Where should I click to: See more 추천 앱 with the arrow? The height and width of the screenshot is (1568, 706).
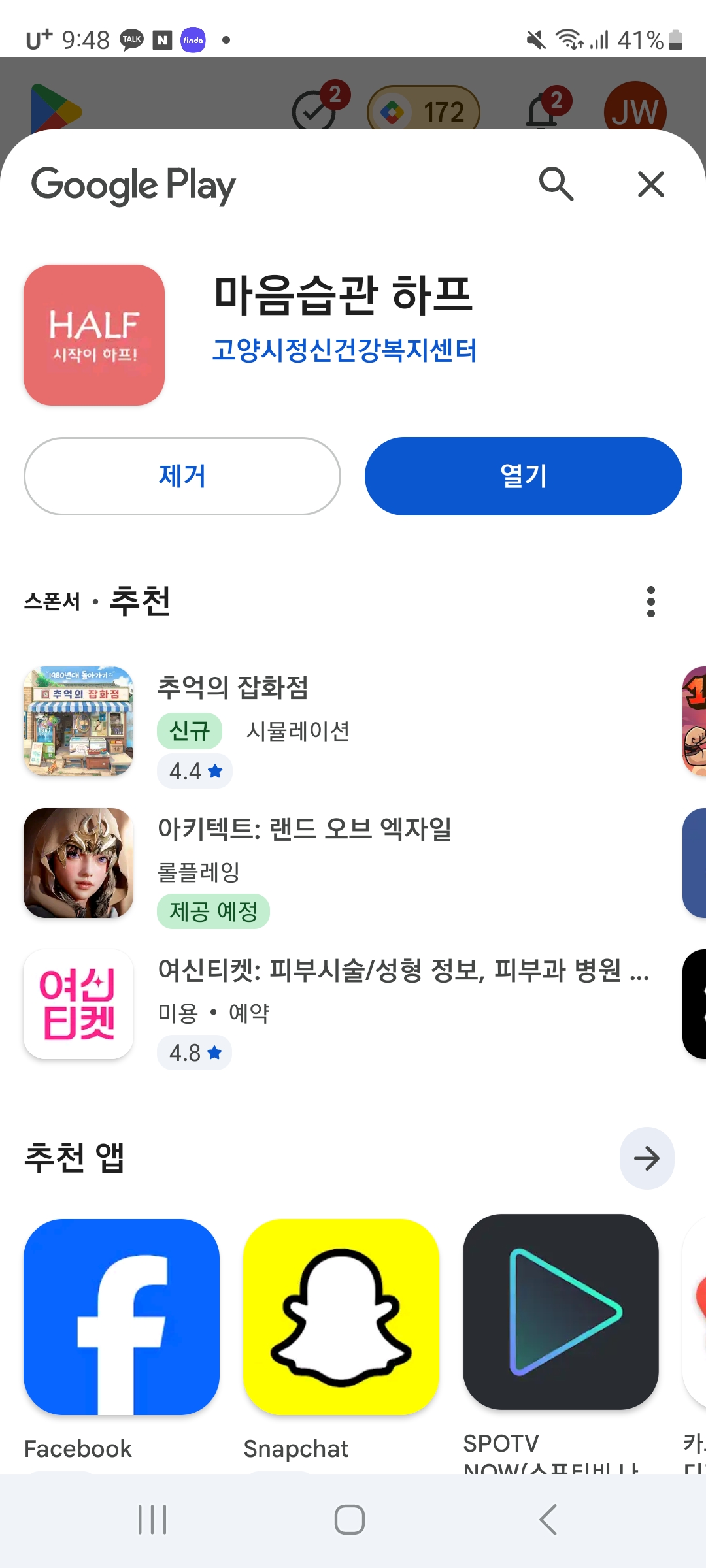[x=647, y=1158]
